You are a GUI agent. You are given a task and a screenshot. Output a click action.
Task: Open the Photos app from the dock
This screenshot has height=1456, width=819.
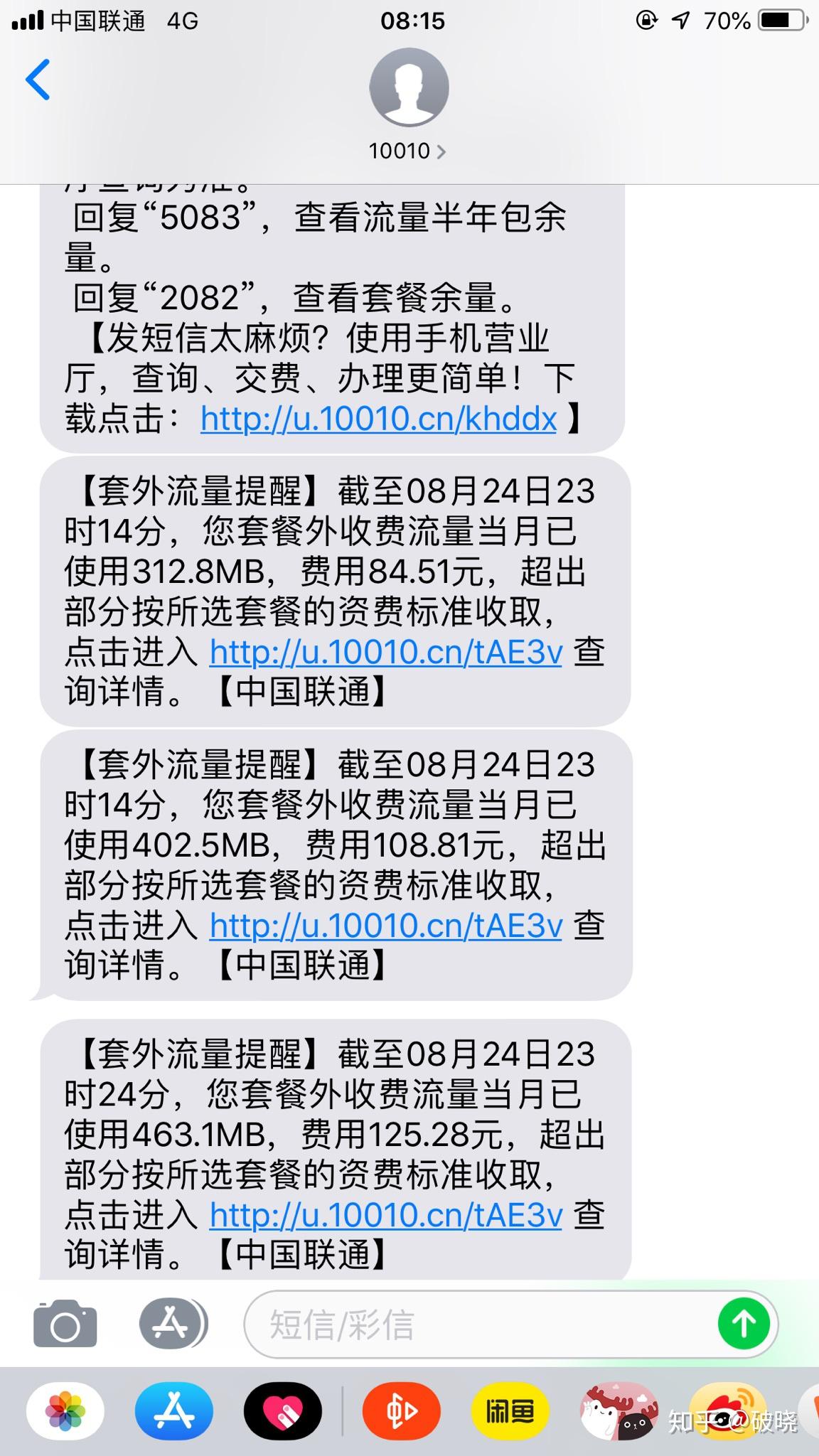click(x=64, y=1413)
